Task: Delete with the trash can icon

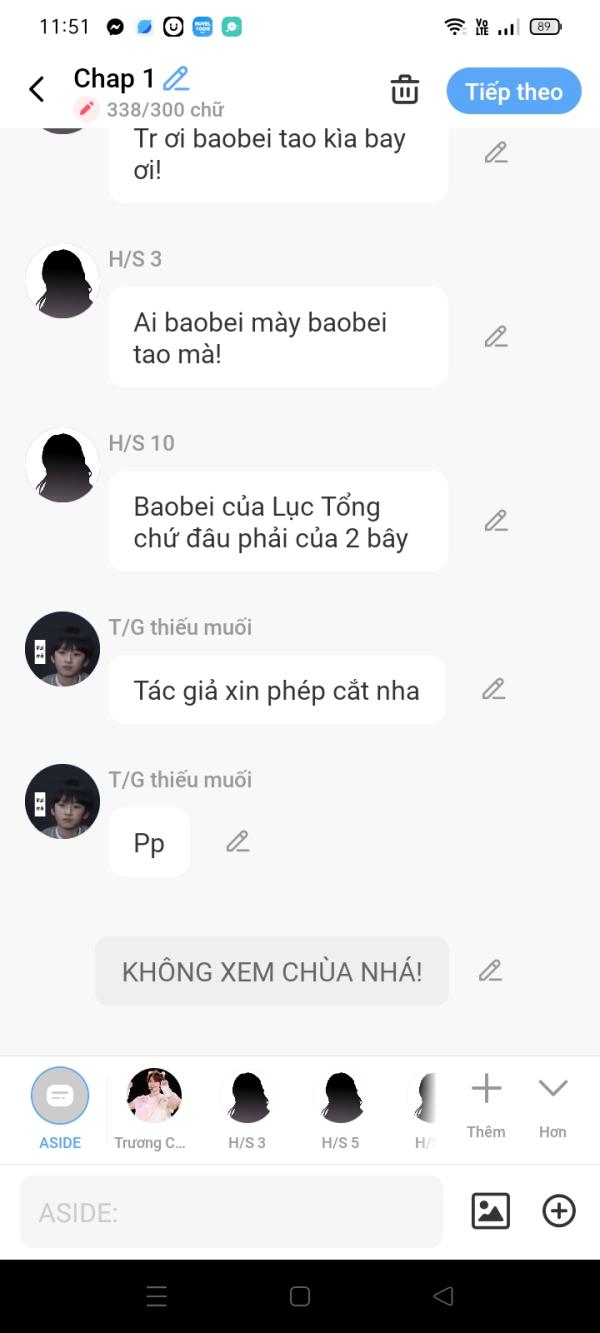Action: click(405, 90)
